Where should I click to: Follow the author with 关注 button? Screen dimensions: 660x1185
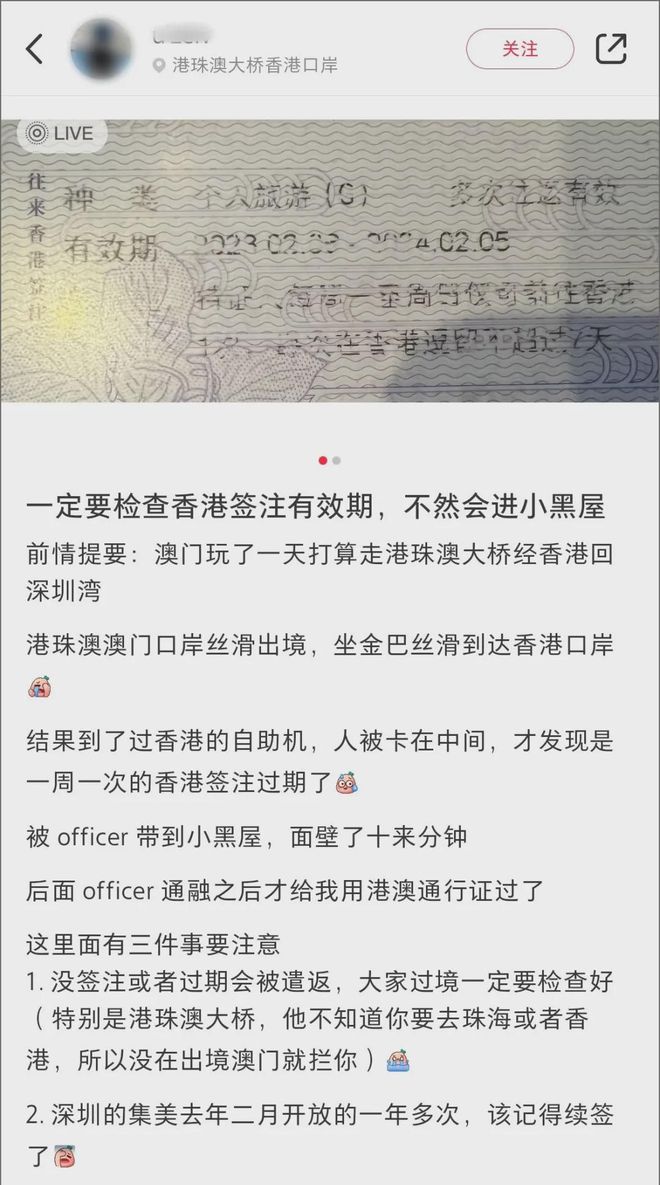coord(520,49)
